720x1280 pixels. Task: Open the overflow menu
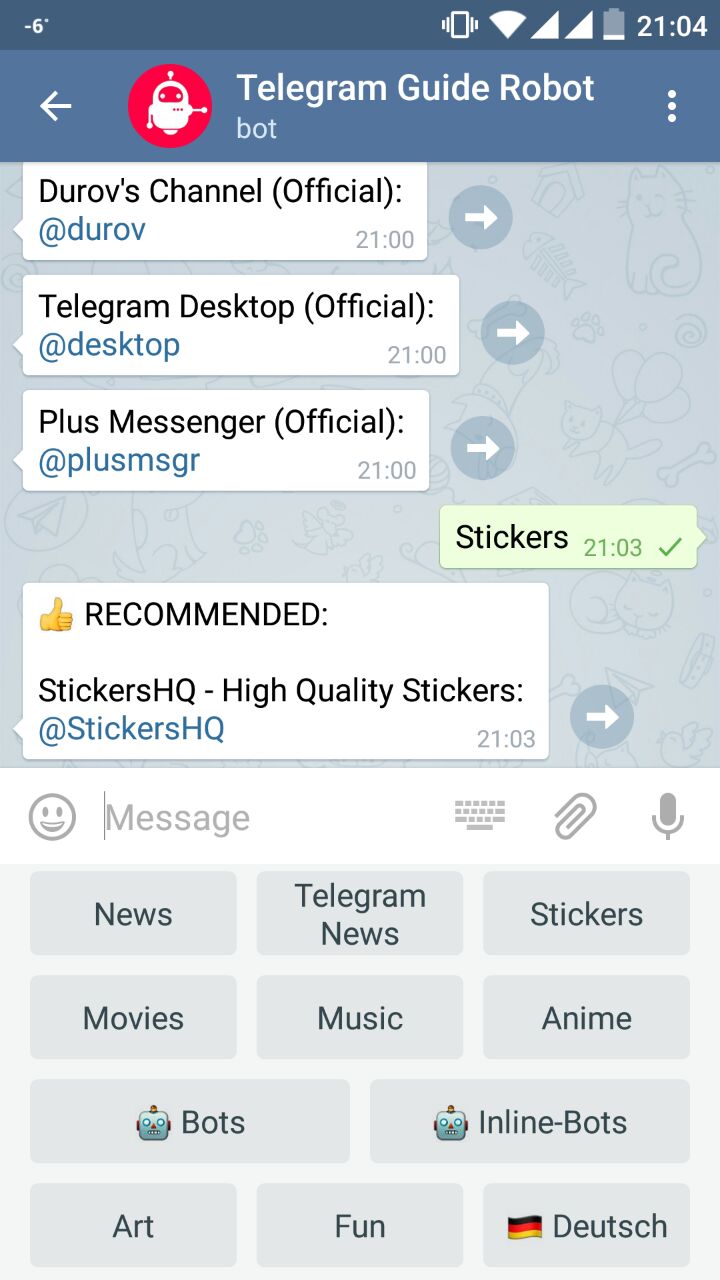(x=671, y=106)
